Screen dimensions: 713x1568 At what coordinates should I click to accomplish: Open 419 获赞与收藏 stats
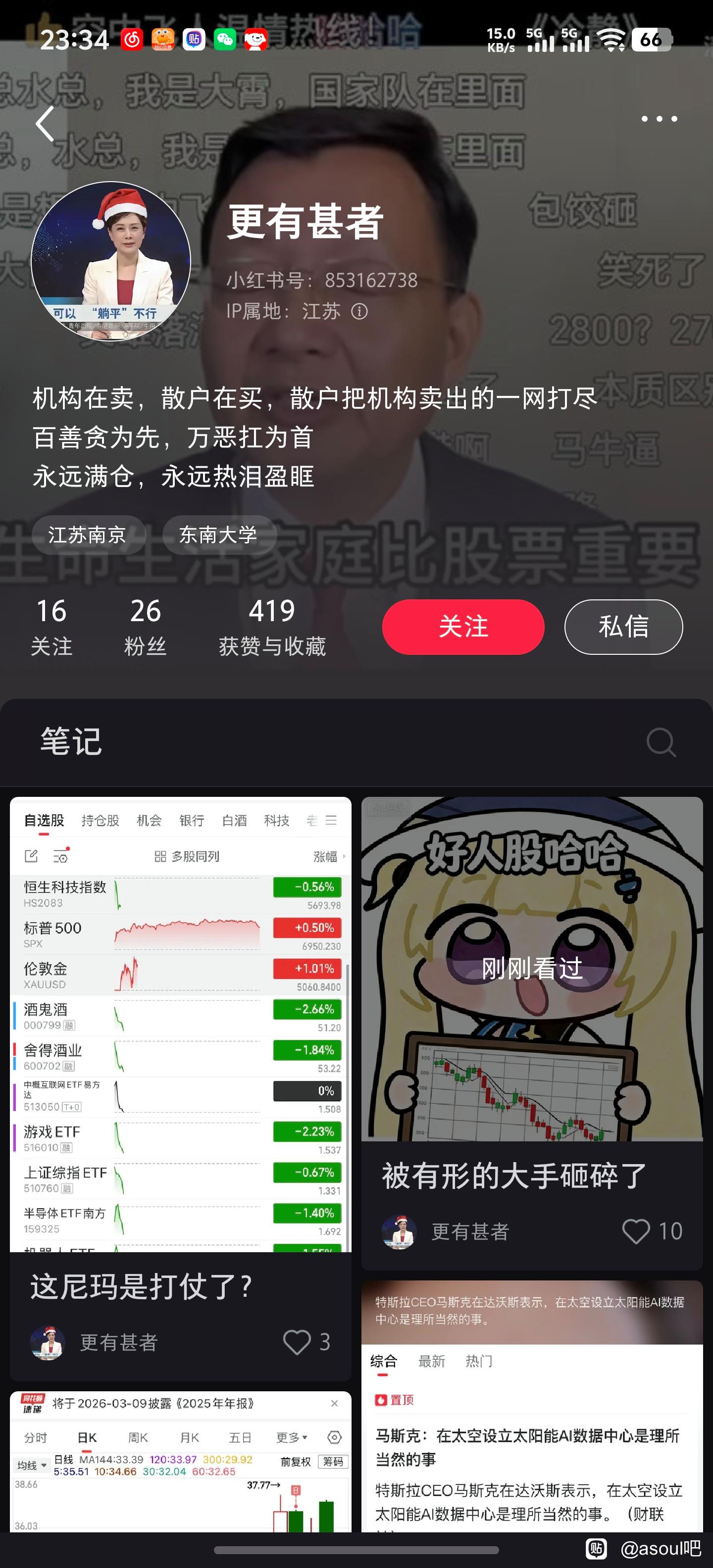(x=271, y=626)
